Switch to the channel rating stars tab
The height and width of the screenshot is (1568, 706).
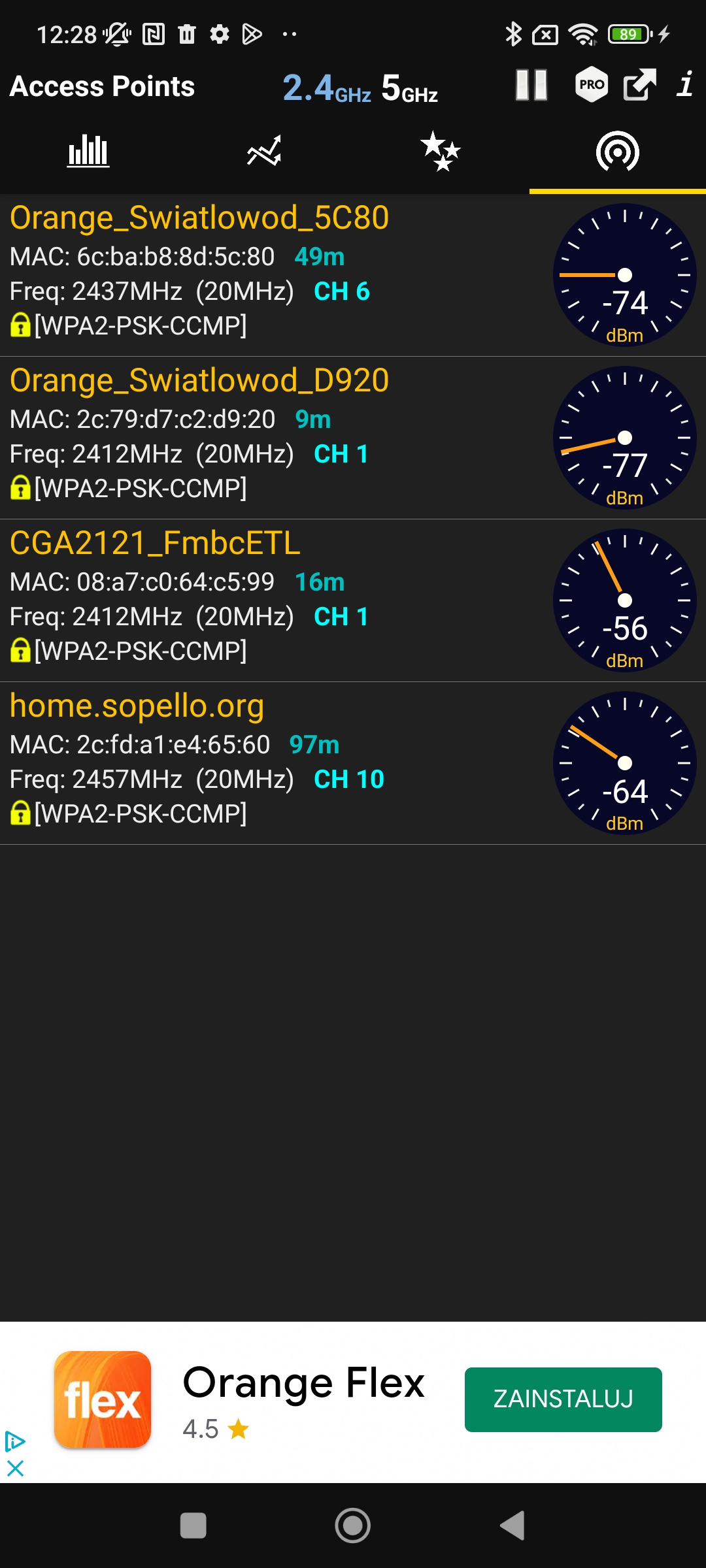click(x=441, y=152)
